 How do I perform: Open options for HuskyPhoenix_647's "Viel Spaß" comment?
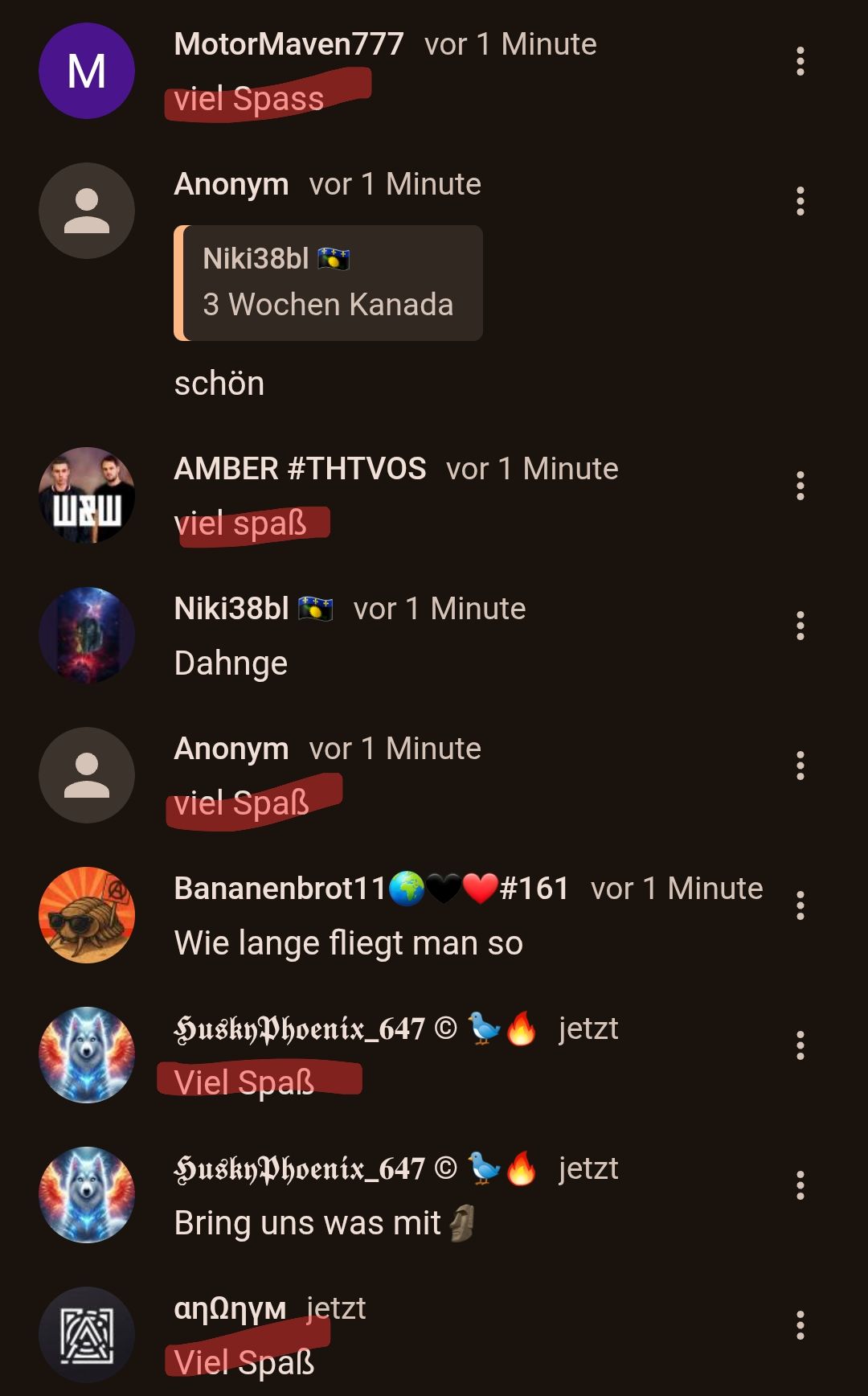[x=800, y=1045]
